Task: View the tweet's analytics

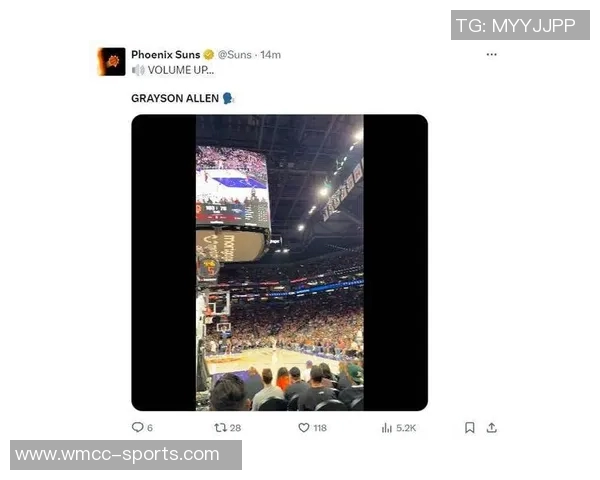Action: coord(387,427)
